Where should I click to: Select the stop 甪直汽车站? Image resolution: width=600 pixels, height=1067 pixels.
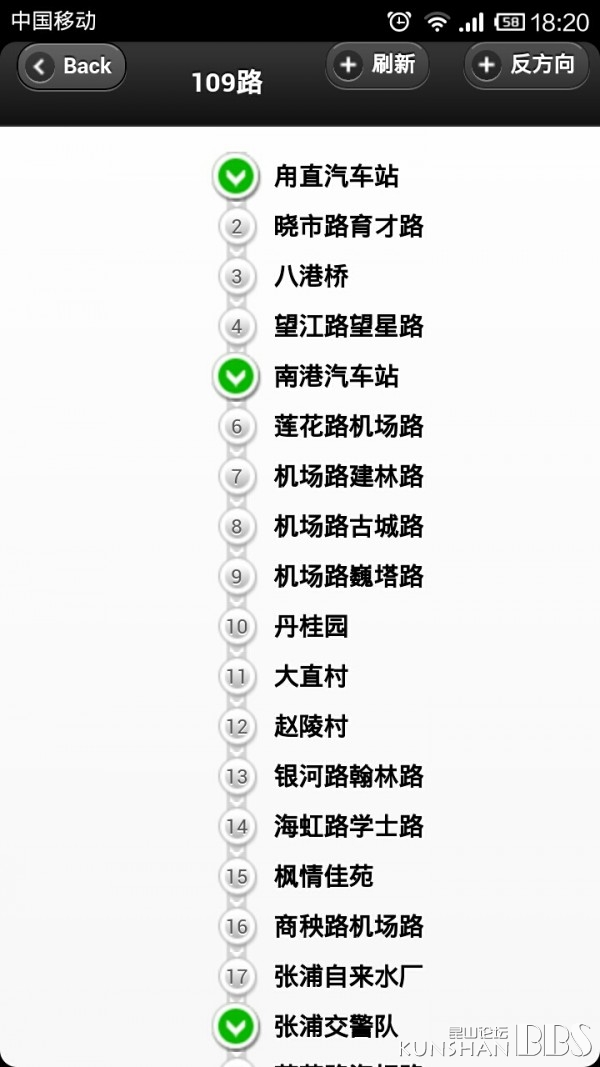point(336,177)
